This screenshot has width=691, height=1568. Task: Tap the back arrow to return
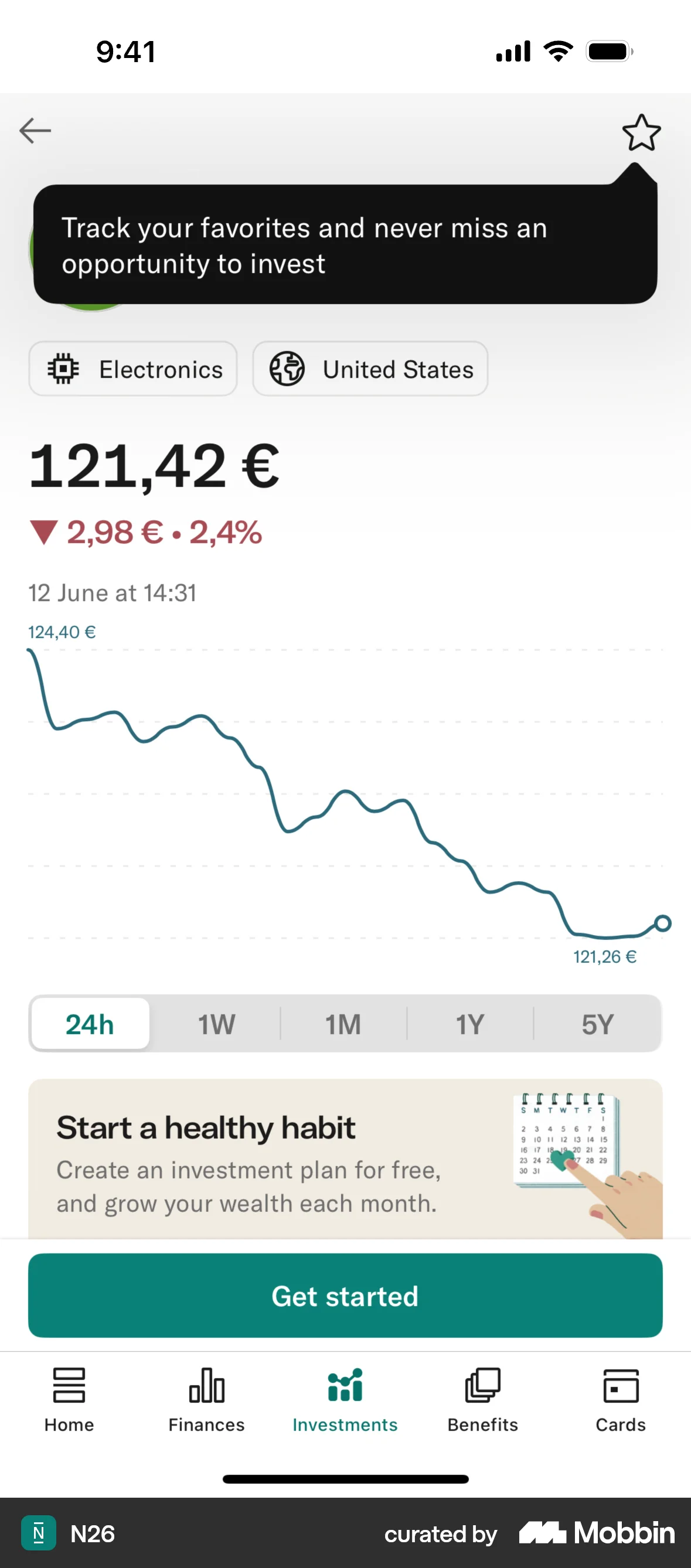(x=35, y=130)
